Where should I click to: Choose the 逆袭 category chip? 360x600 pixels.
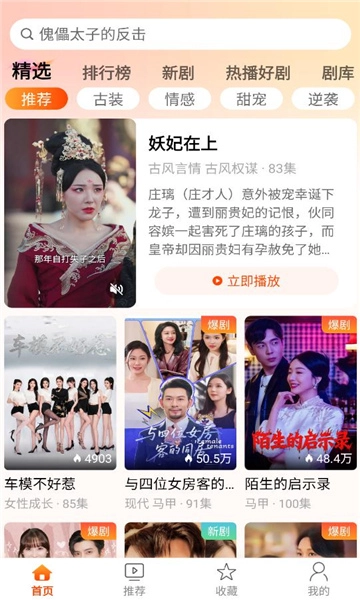pos(323,99)
